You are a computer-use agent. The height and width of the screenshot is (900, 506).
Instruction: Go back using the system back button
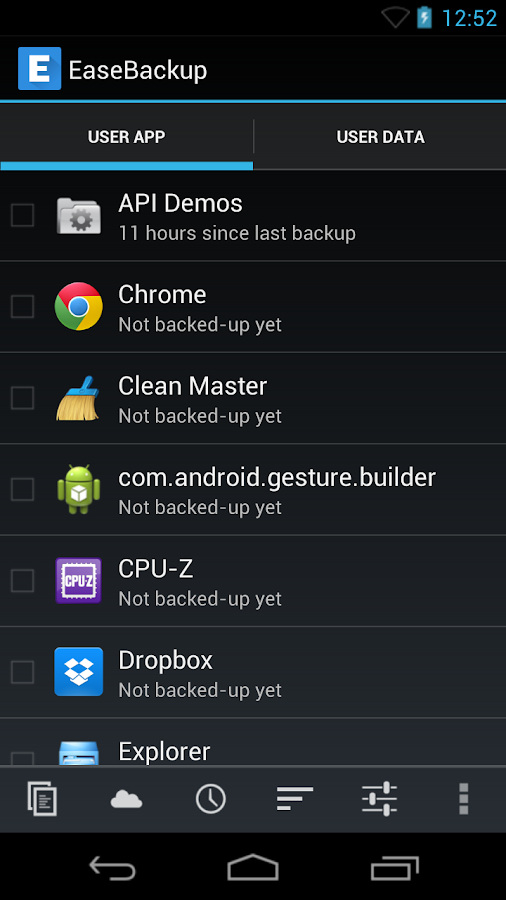point(112,867)
